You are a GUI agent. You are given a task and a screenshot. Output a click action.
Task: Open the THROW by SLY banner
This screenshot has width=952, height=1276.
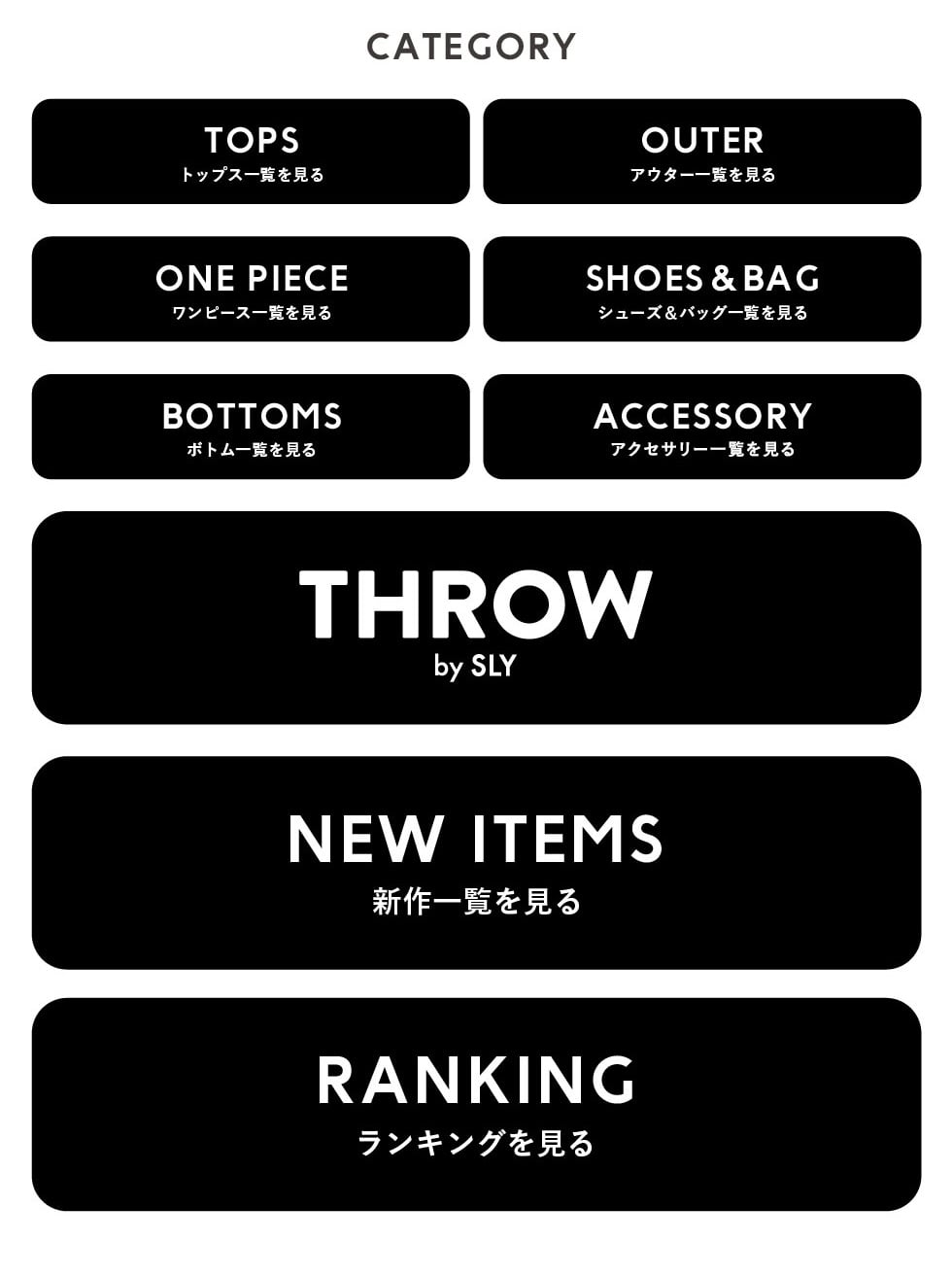point(476,618)
